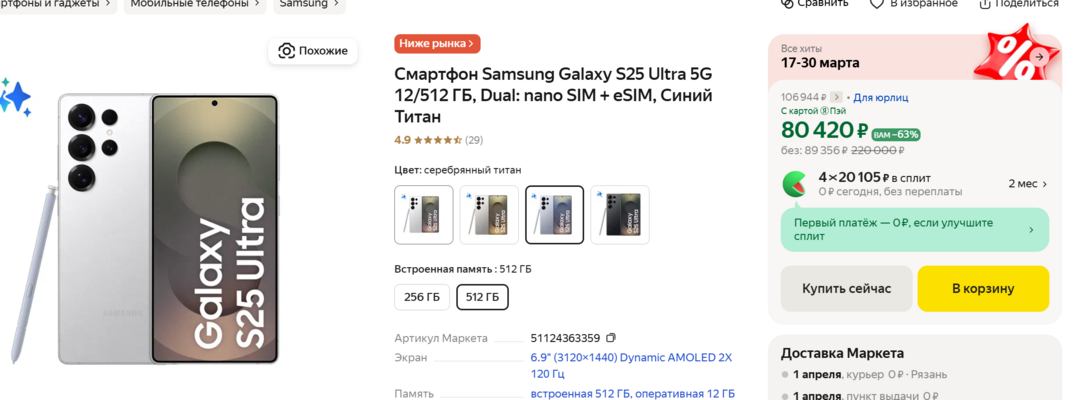Open the Для юрлиц link
Viewport: 1090px width, 400px height.
click(x=880, y=98)
